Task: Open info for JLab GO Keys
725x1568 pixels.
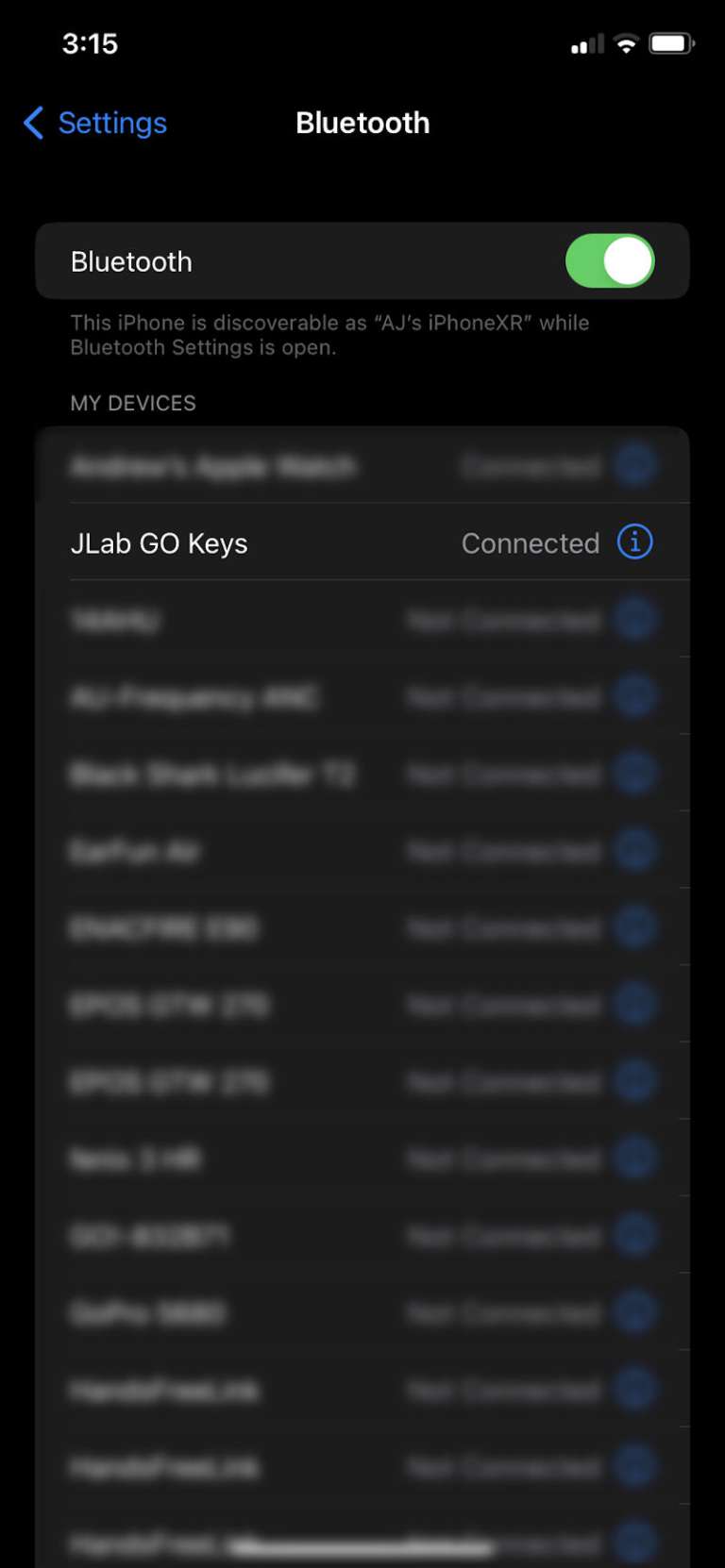Action: 634,542
